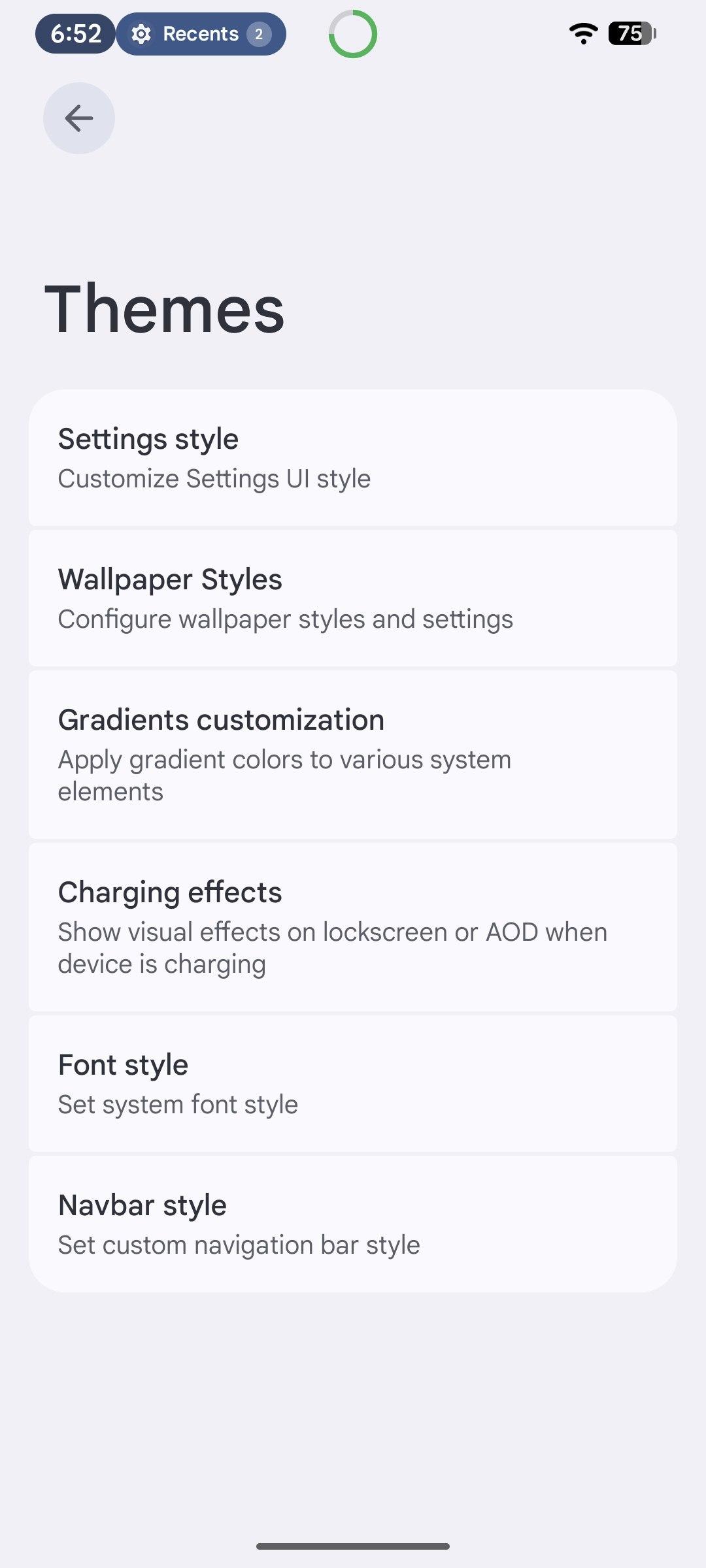Open Gradients customization

tap(353, 755)
